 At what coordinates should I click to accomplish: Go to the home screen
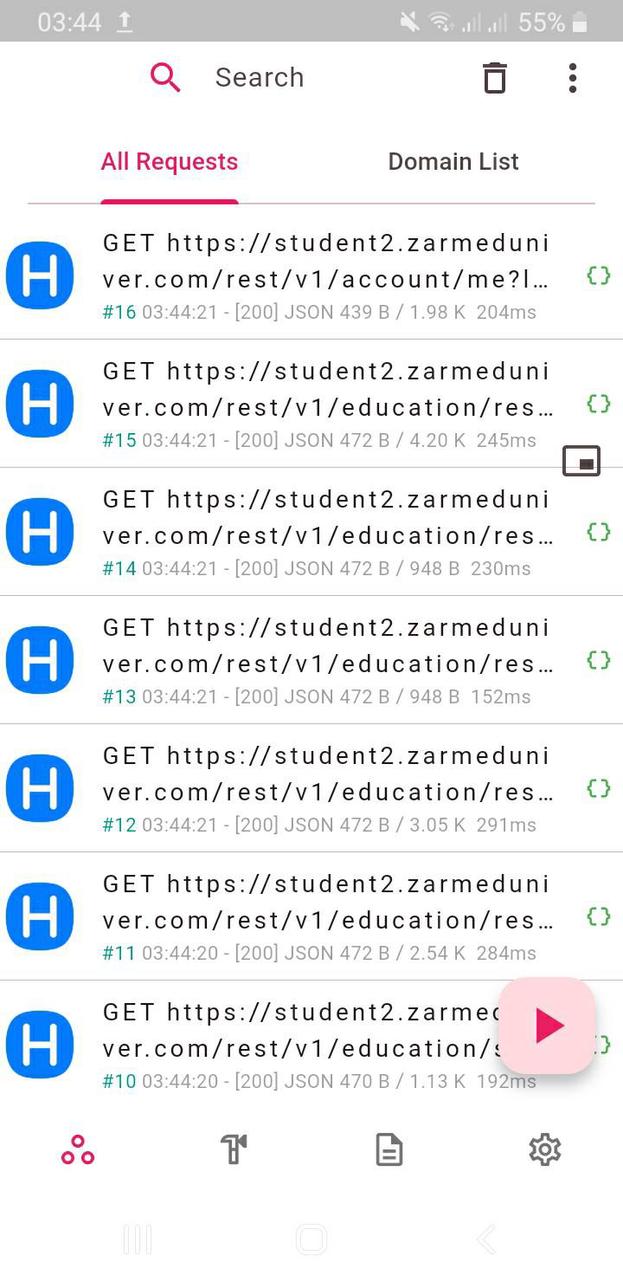pyautogui.click(x=311, y=1240)
